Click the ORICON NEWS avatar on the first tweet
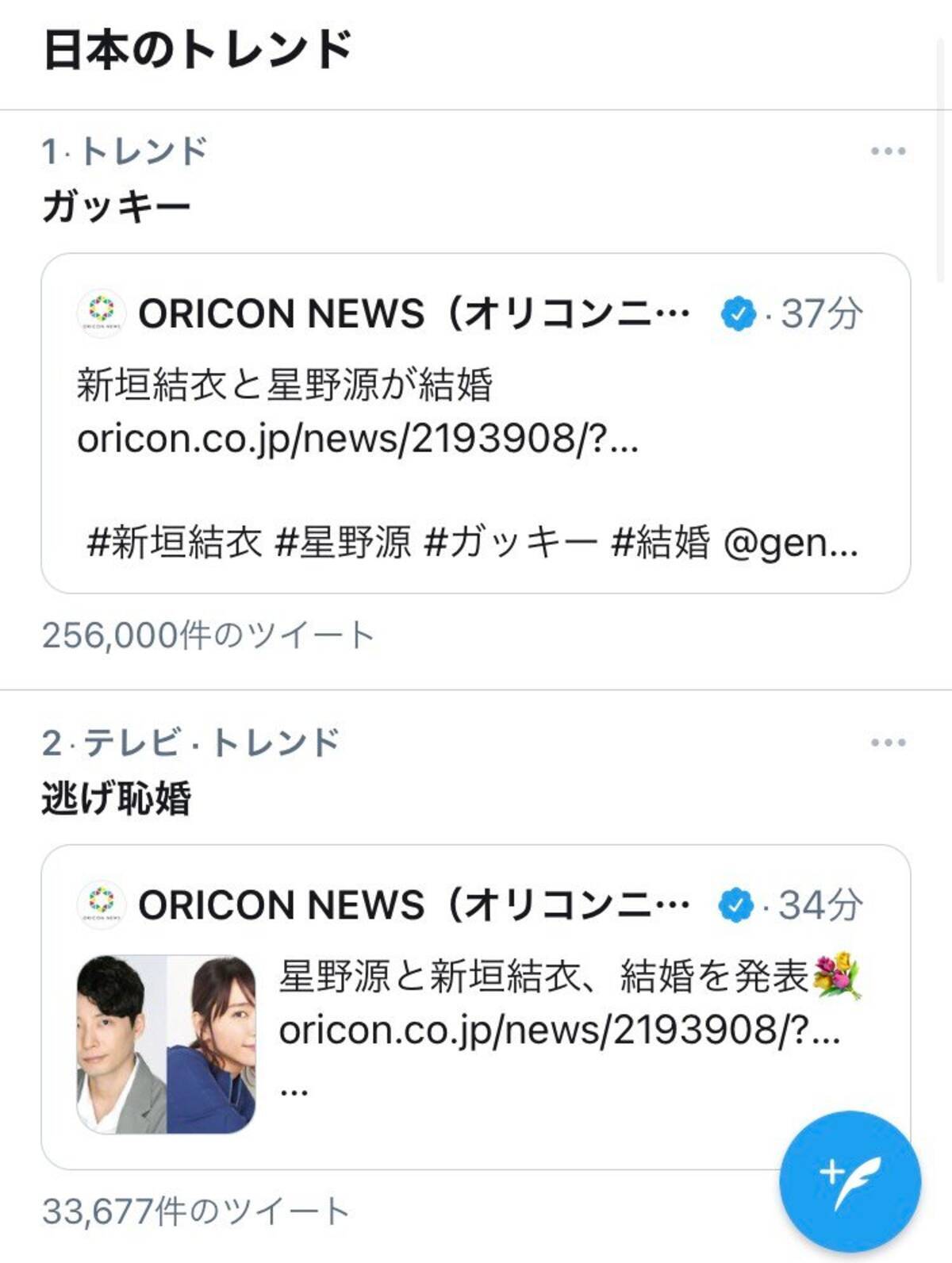The height and width of the screenshot is (1263, 952). 102,313
